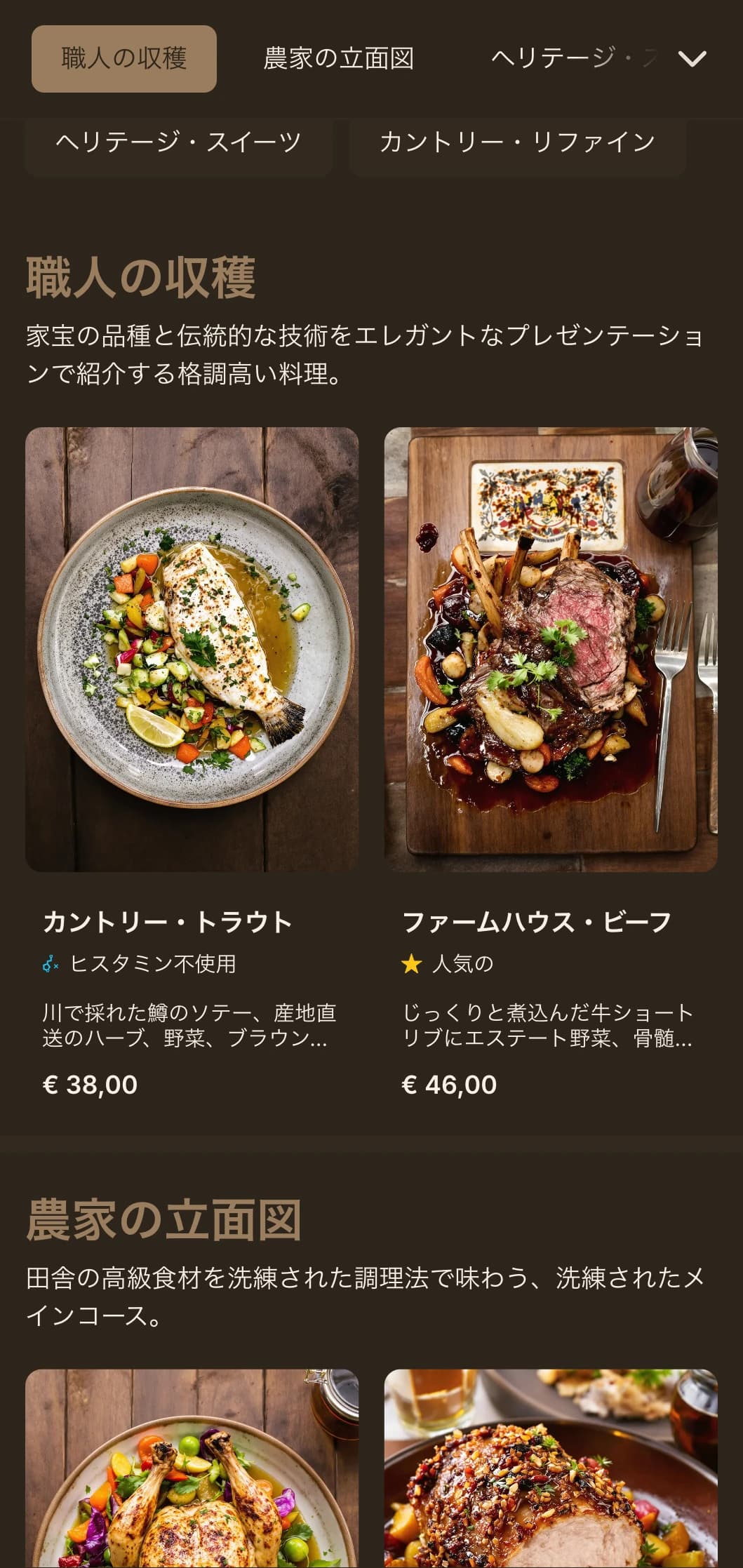Switch to the 農家の立面図 tab

(x=338, y=59)
